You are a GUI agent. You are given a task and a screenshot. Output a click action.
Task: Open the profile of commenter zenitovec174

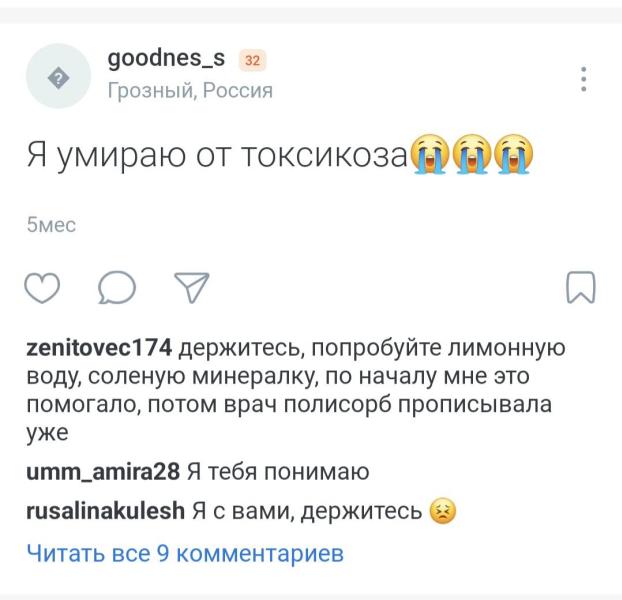point(99,348)
